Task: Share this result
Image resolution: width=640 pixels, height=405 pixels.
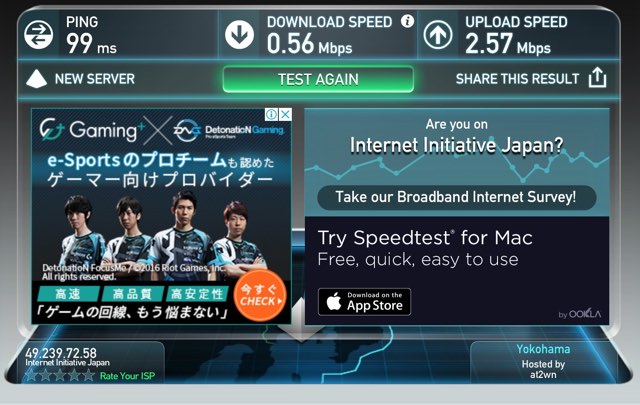Action: click(x=530, y=79)
